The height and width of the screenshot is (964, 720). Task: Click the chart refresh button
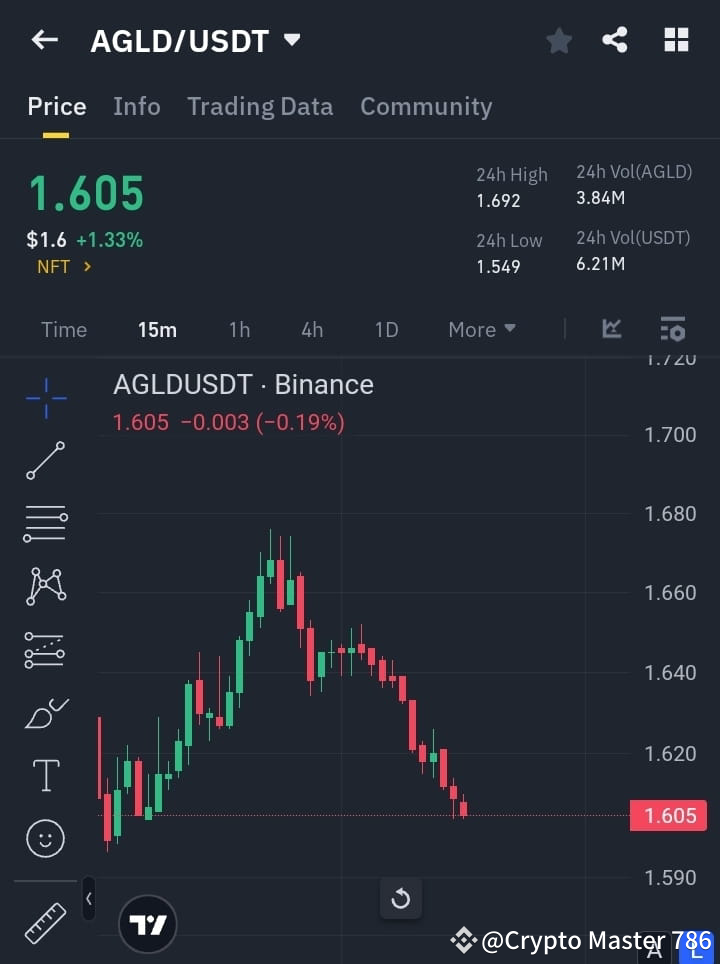(x=400, y=899)
